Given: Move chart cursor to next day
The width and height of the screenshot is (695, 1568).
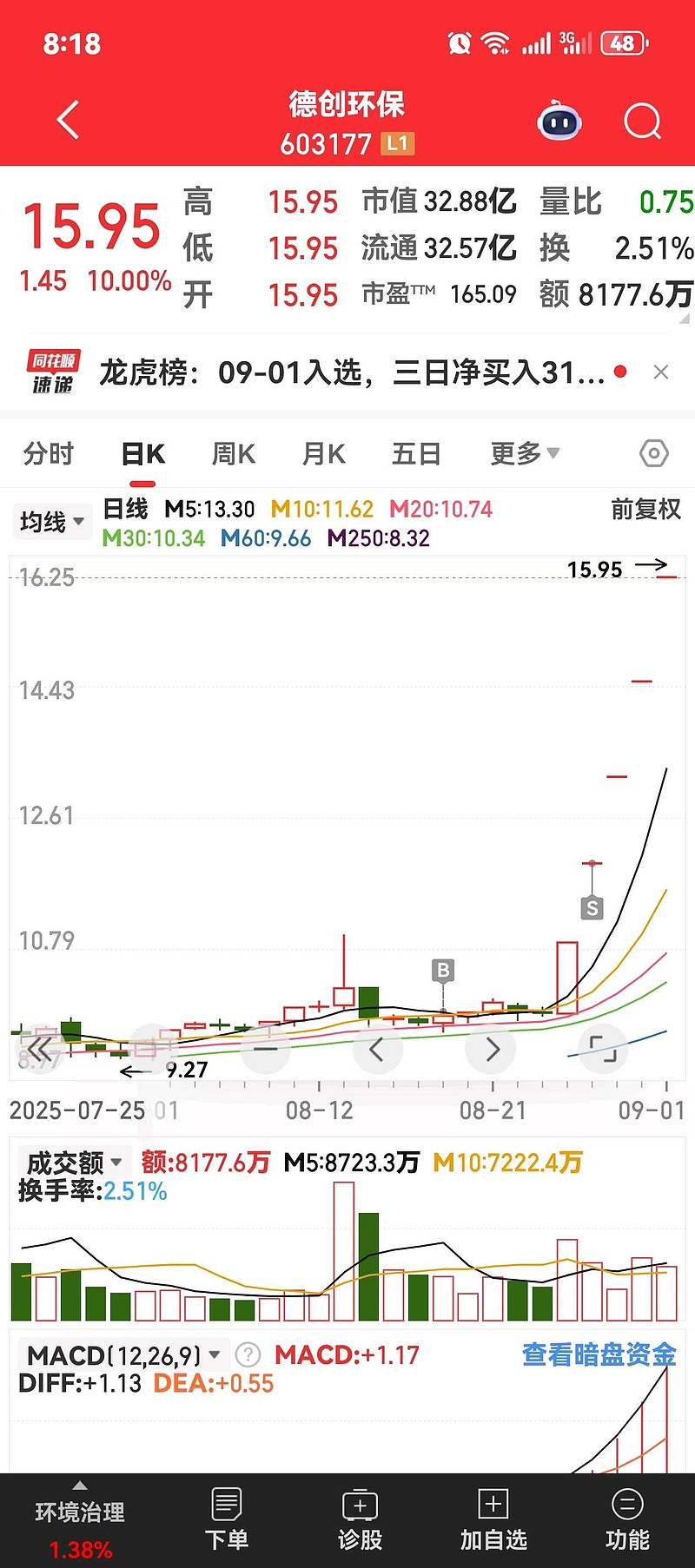Looking at the screenshot, I should (491, 1049).
